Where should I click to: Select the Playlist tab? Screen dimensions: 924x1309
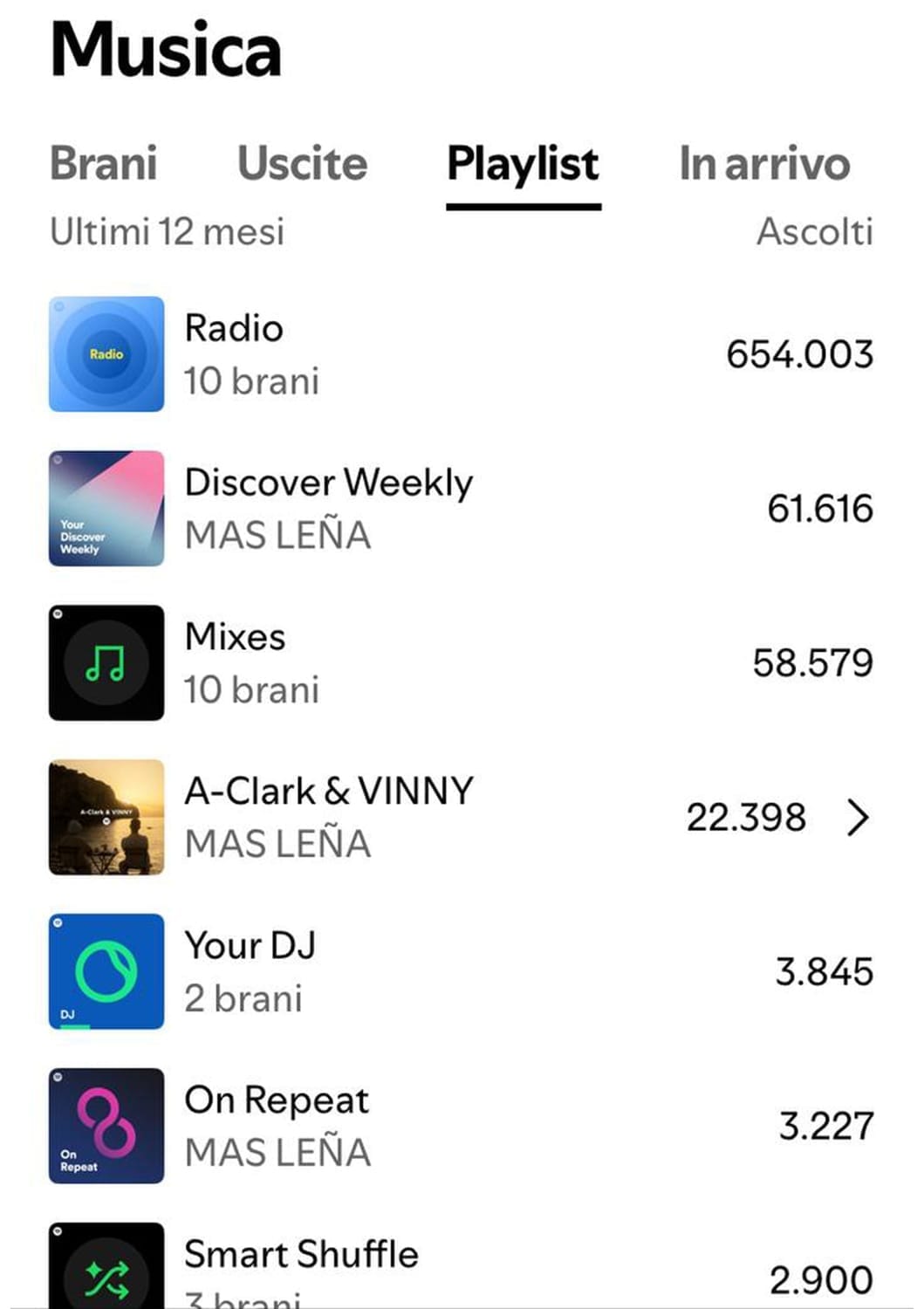coord(523,164)
